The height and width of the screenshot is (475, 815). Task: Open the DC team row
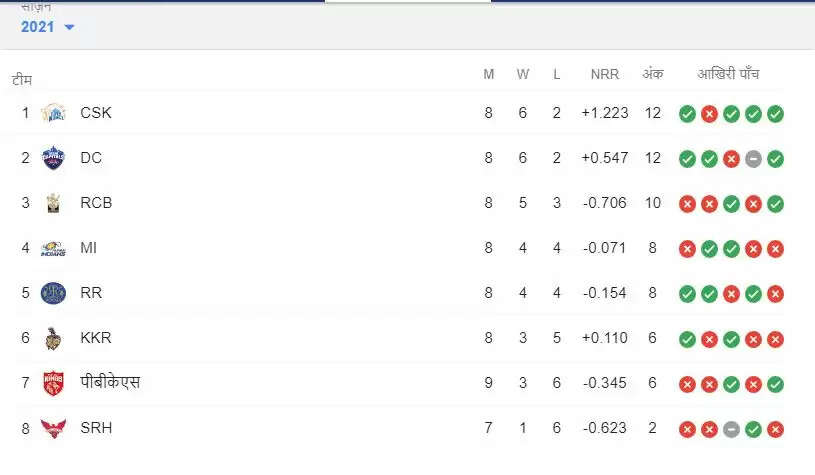coord(91,158)
